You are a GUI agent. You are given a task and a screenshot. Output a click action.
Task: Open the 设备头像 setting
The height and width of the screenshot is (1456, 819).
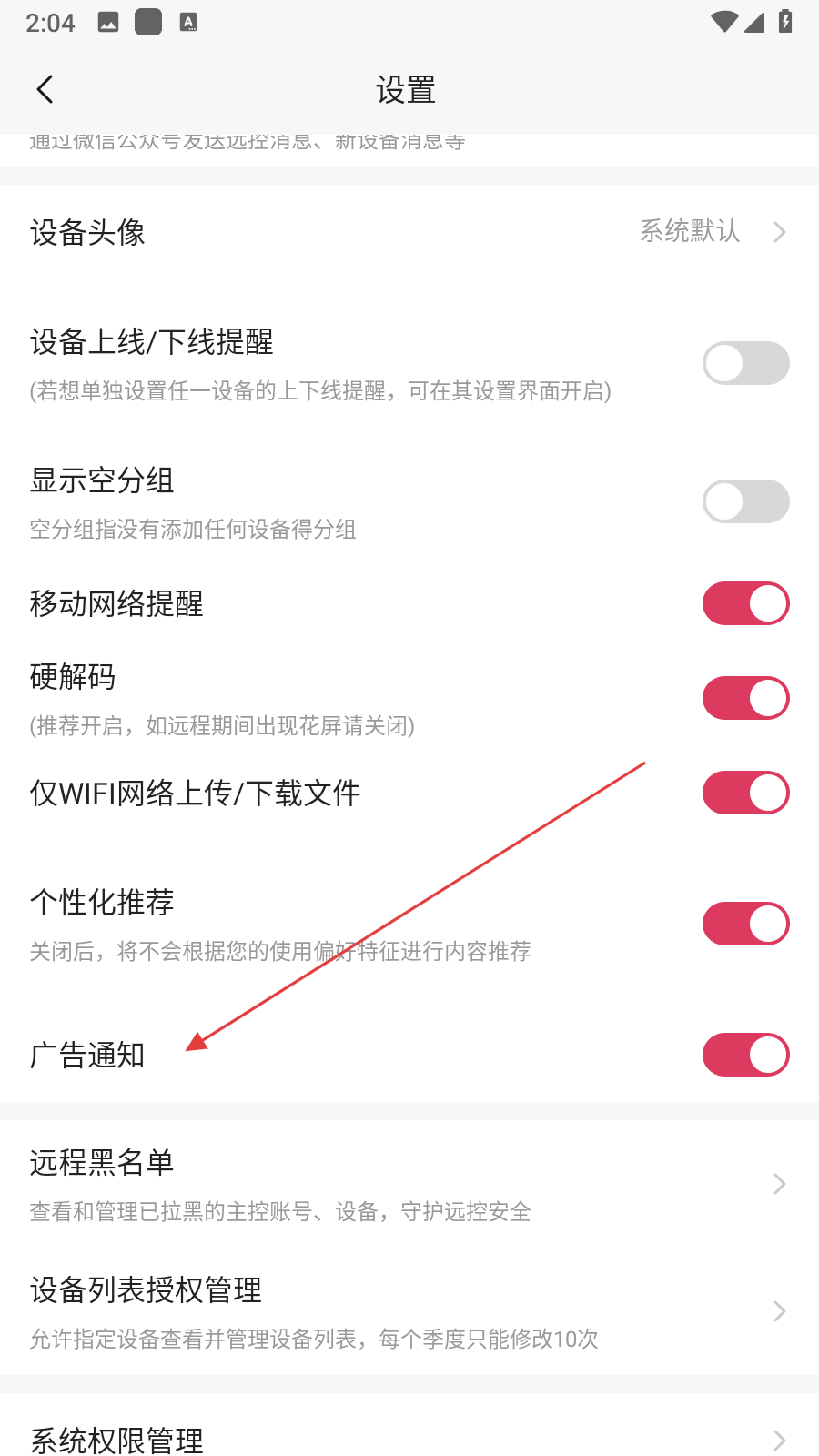coord(409,232)
